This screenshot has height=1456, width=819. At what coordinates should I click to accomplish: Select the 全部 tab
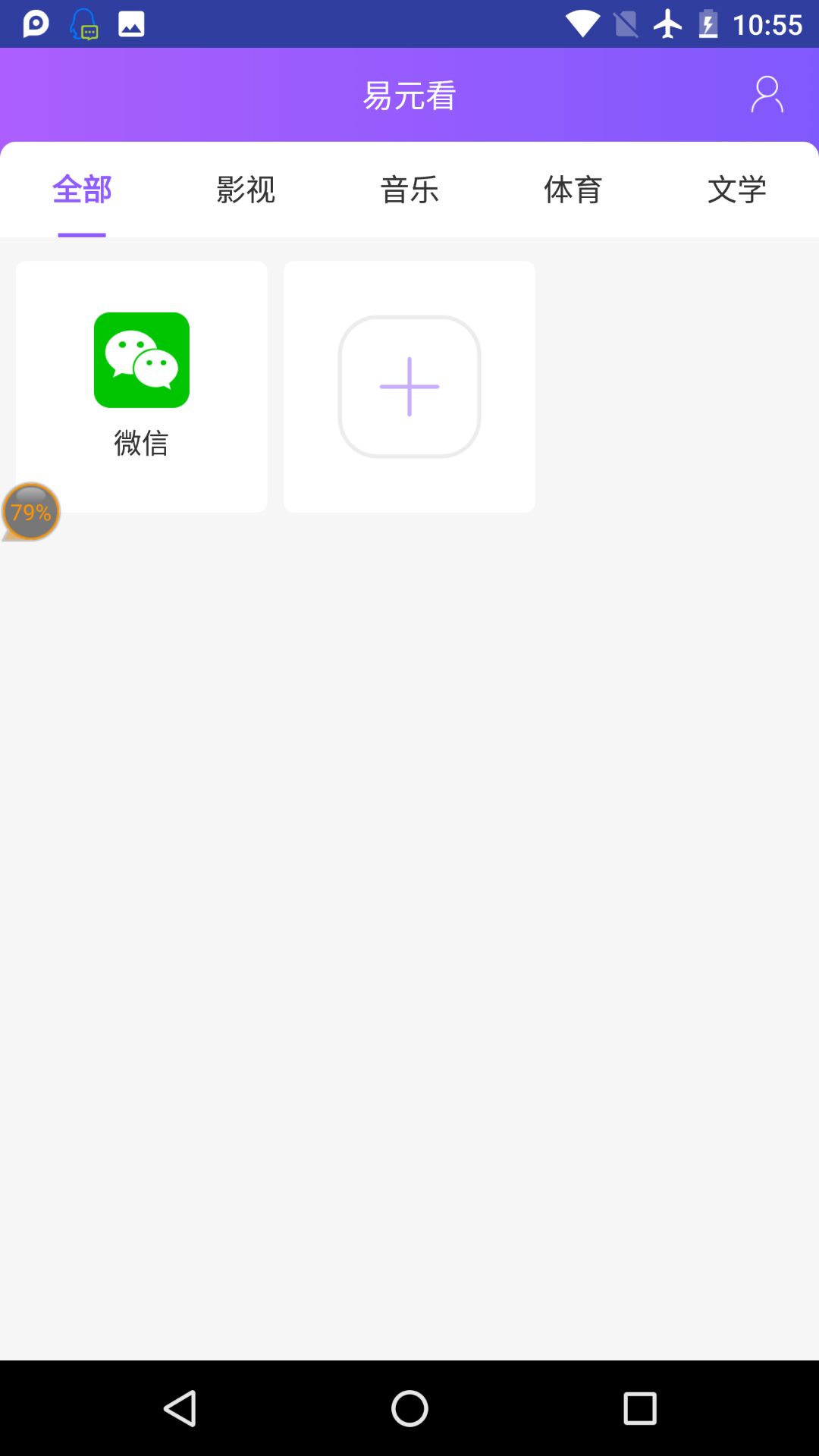[x=82, y=190]
